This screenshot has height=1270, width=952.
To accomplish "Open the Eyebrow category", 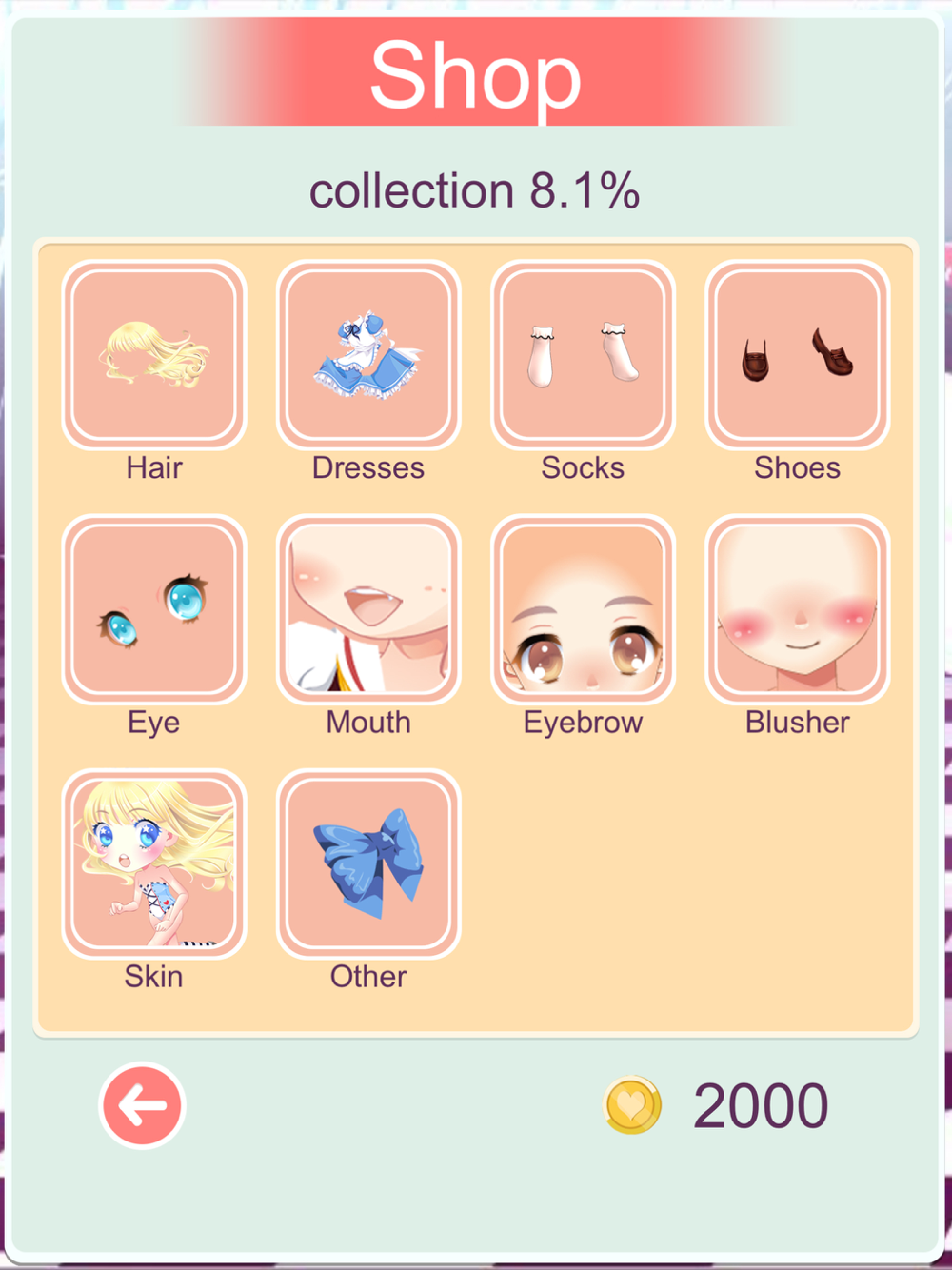I will pos(583,609).
